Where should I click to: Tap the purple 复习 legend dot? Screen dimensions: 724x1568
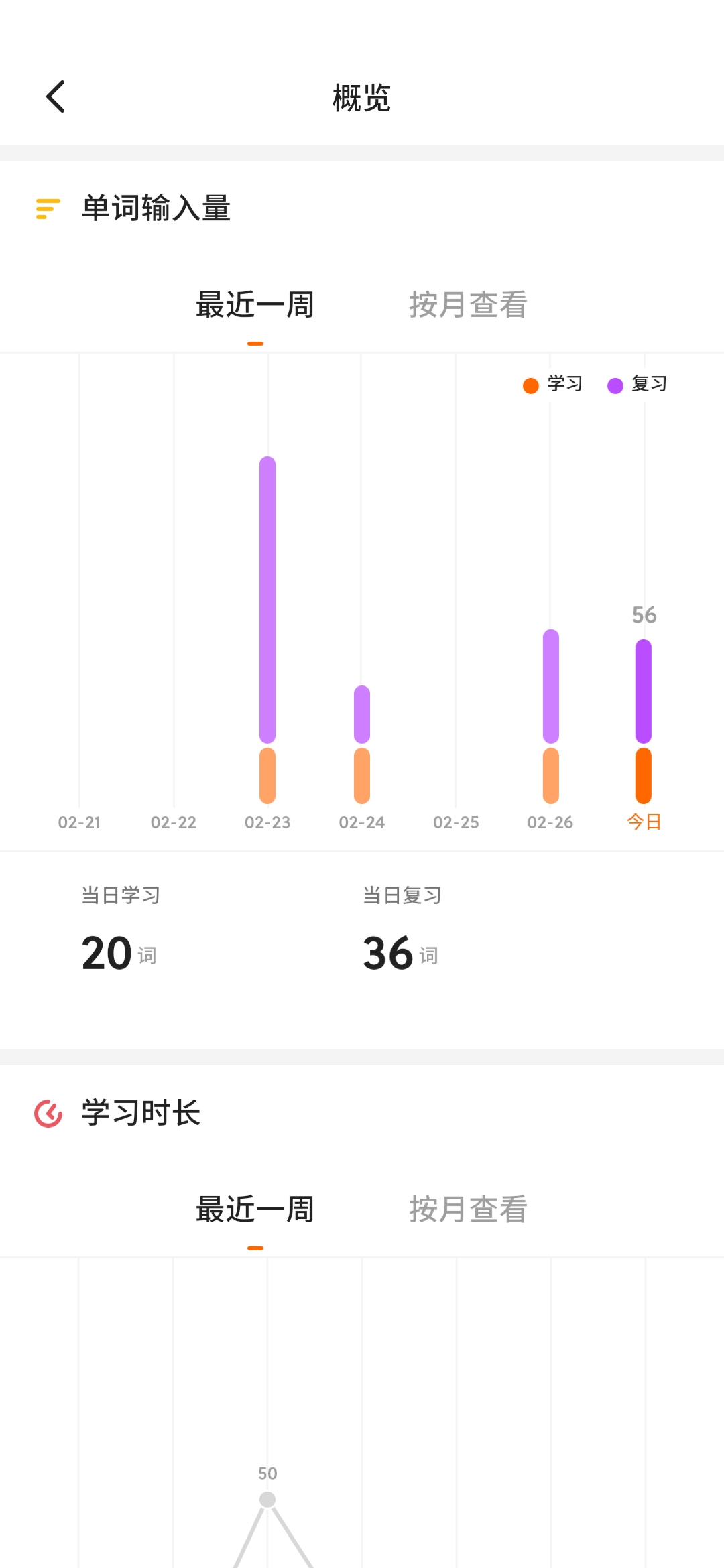point(613,384)
